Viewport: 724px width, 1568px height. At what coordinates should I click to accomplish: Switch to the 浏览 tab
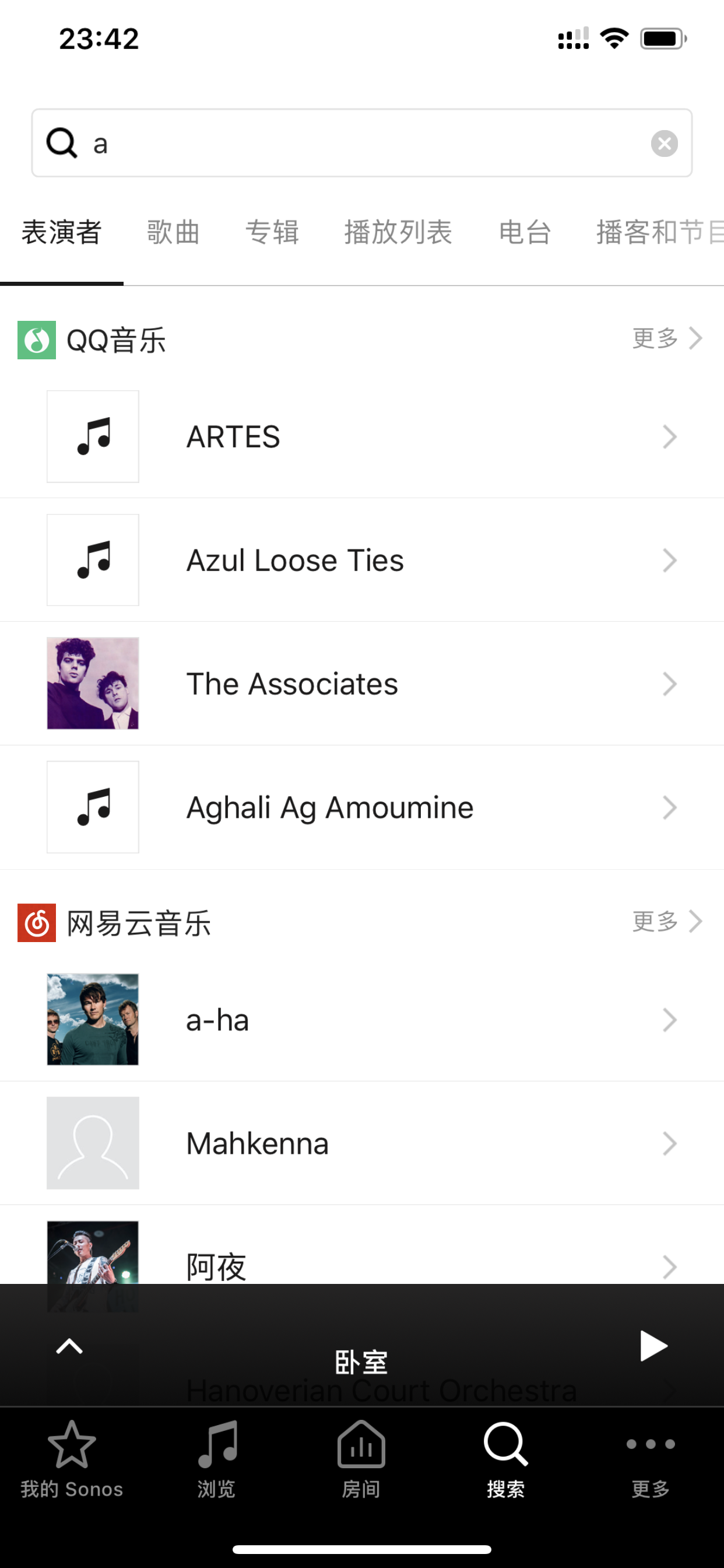tap(217, 1458)
